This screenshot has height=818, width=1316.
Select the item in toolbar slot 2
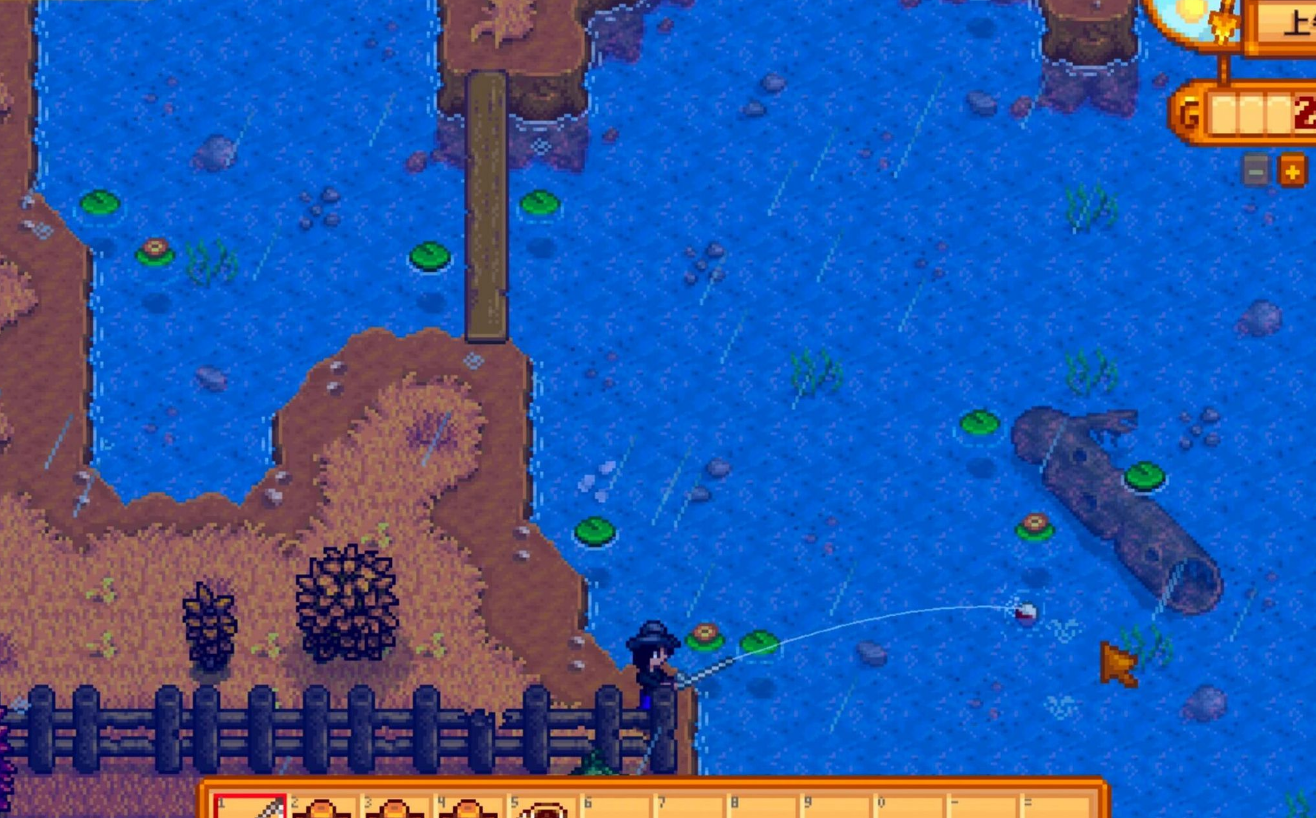coord(322,806)
